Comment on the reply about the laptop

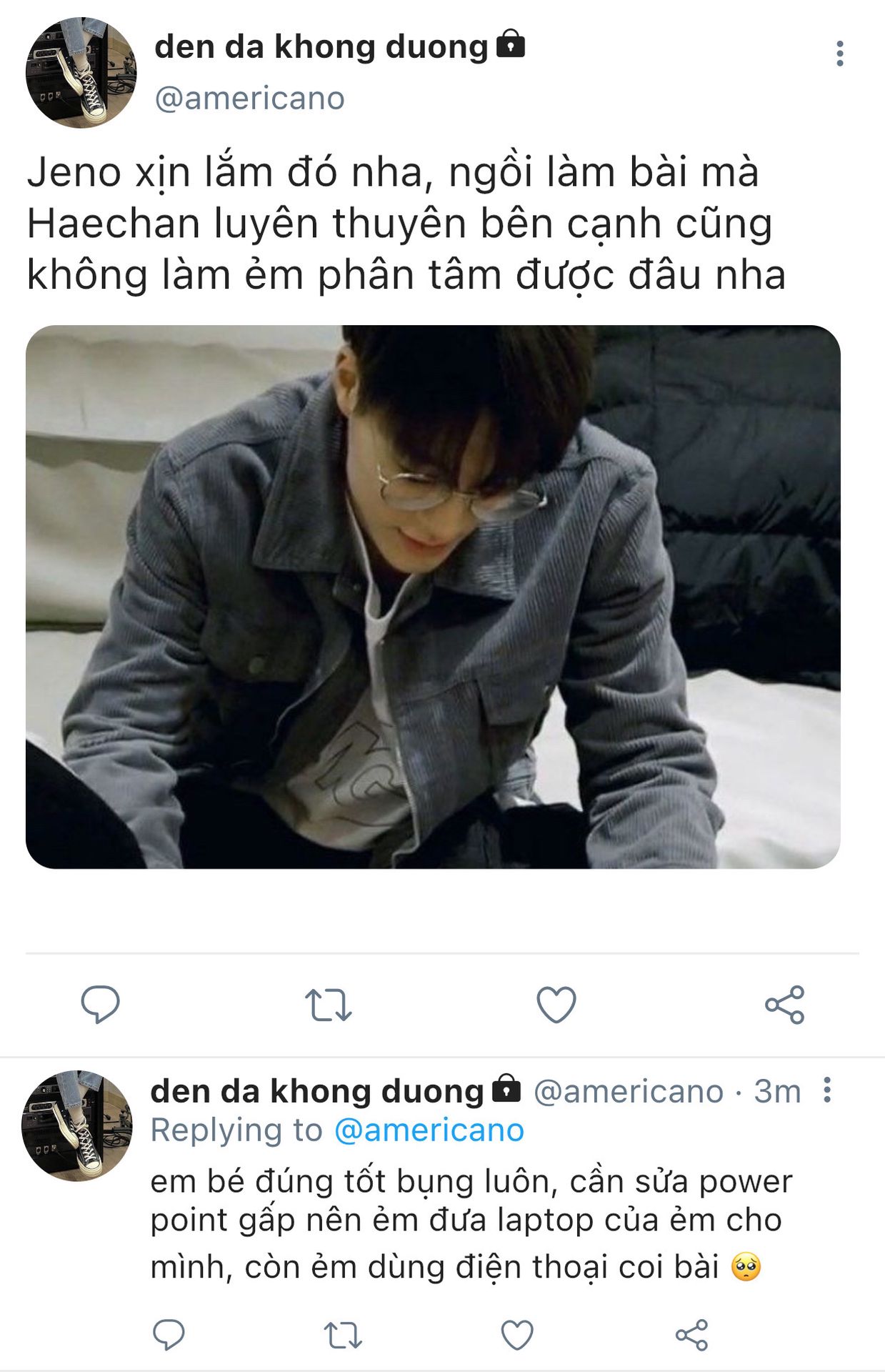coord(169,1334)
